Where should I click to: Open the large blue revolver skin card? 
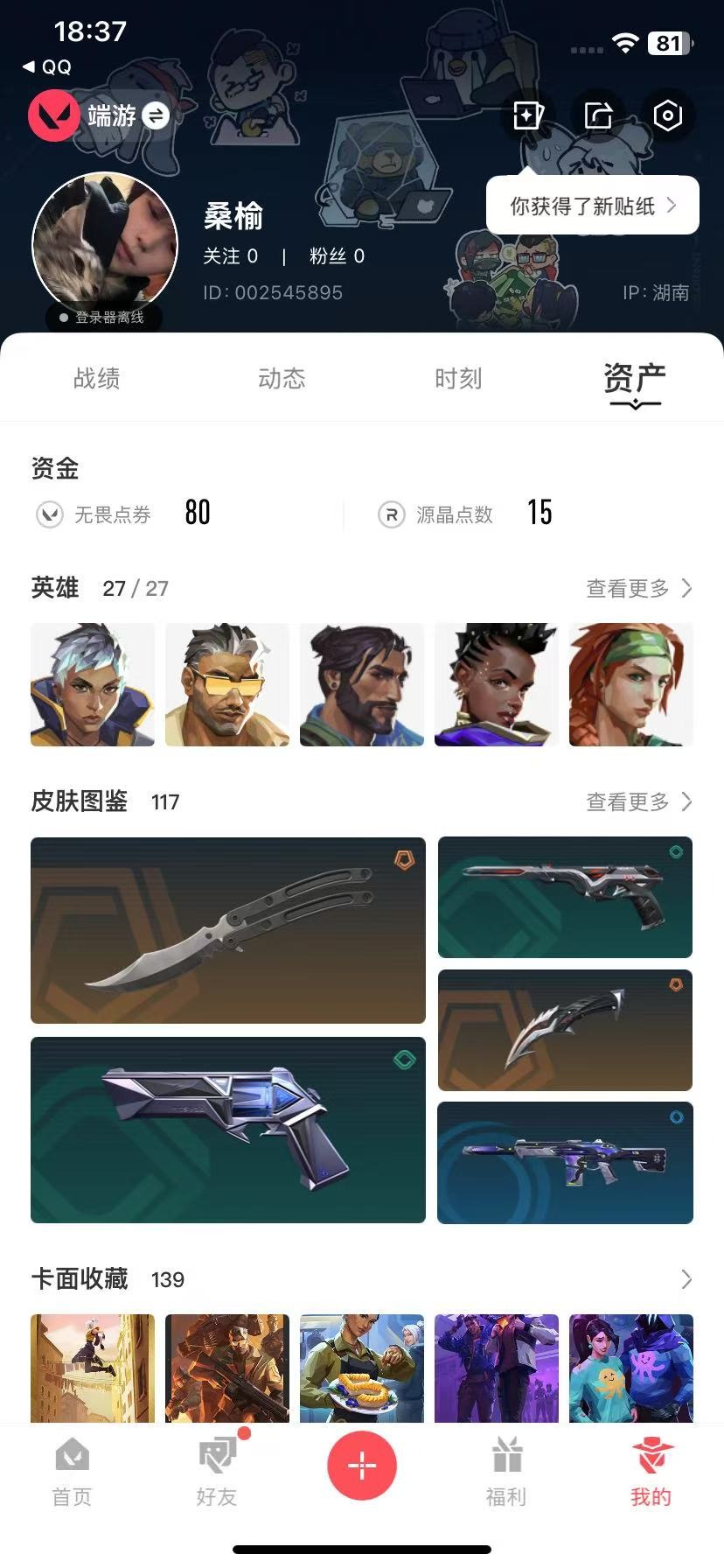[228, 1130]
